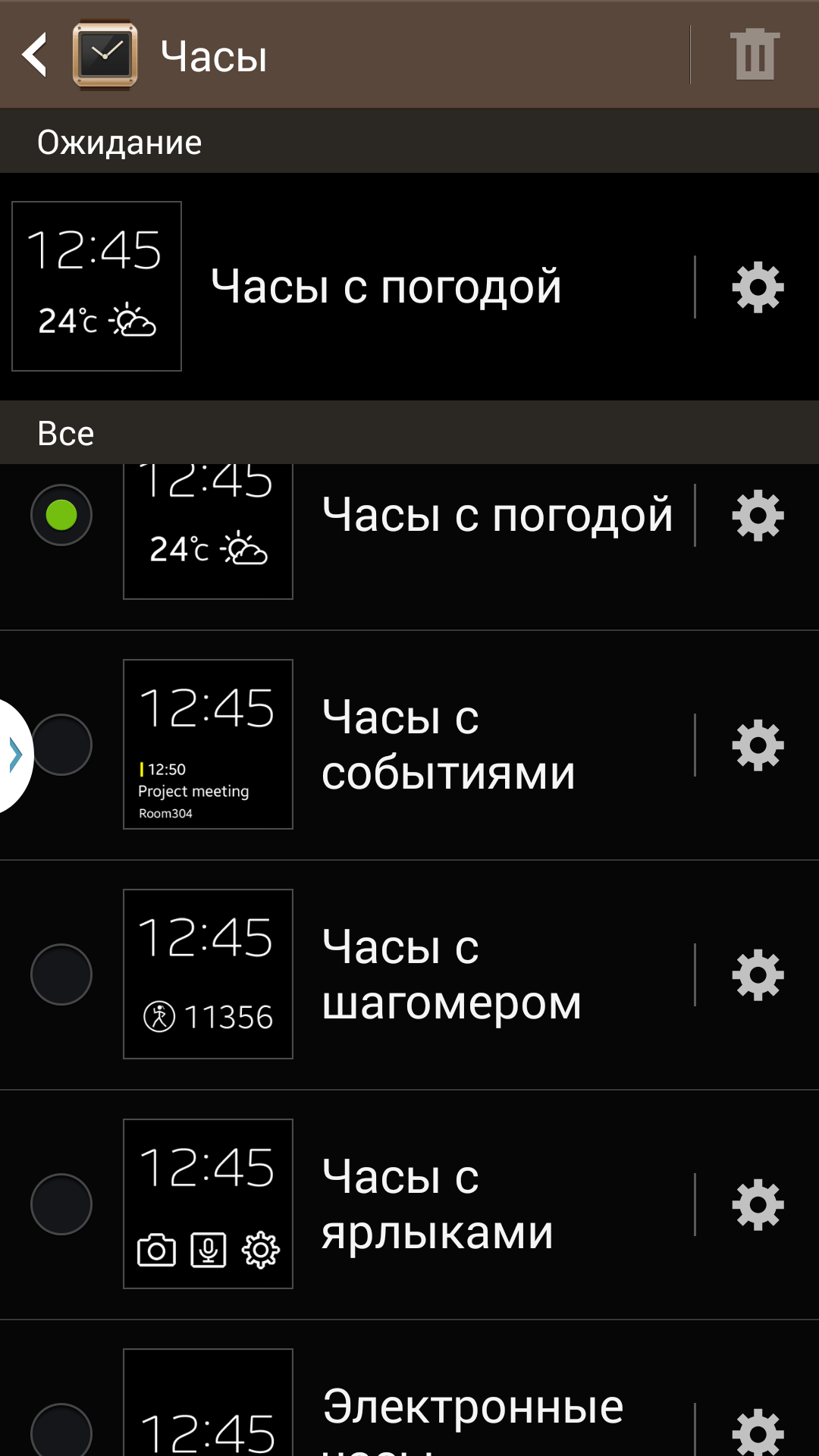Open settings gear for Электронные часы

click(x=758, y=1432)
